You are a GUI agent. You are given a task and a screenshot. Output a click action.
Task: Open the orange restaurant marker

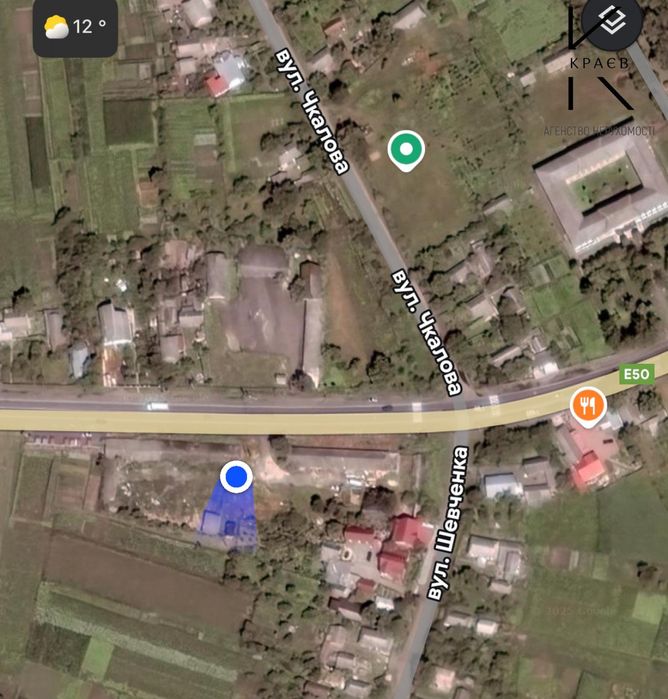point(588,405)
